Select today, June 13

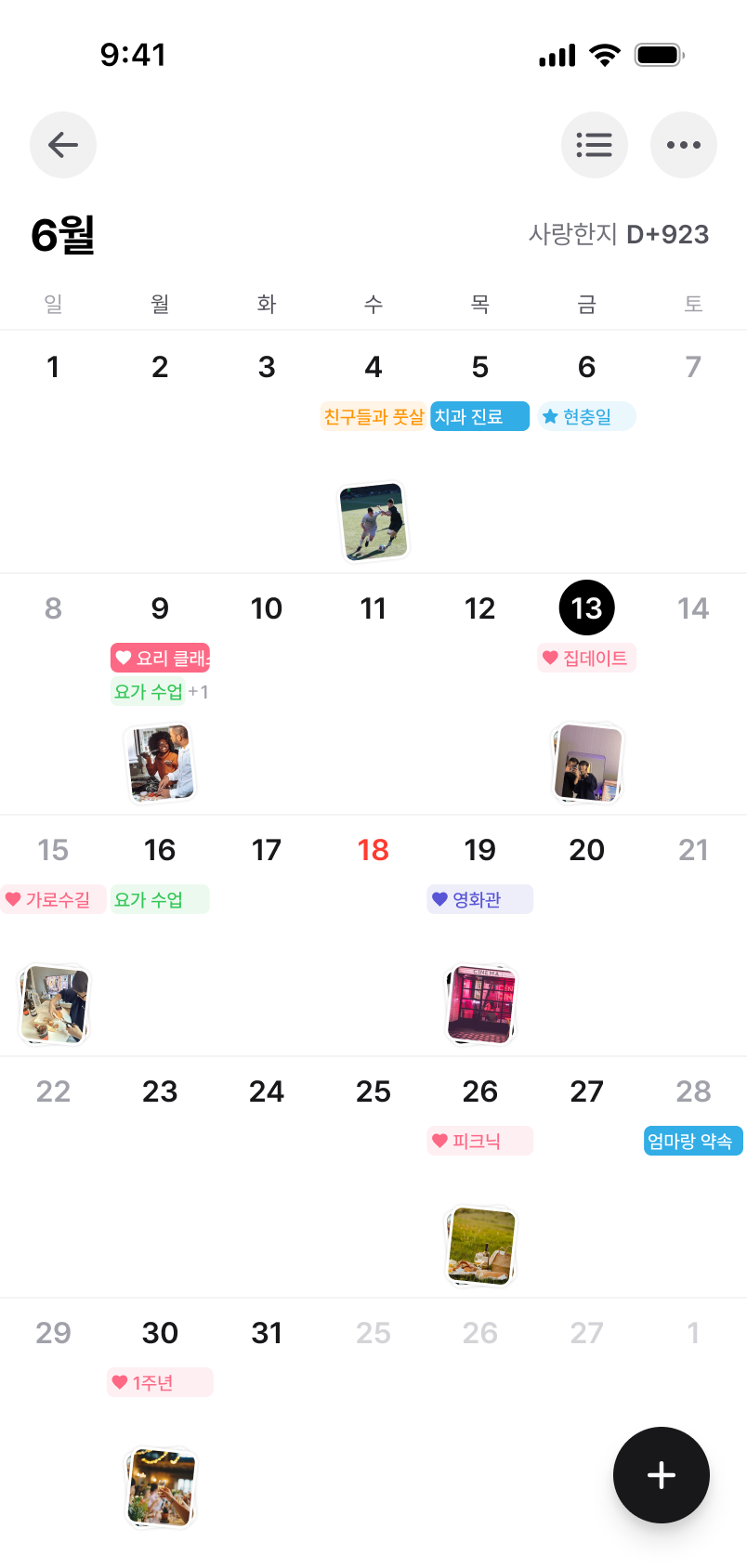pyautogui.click(x=586, y=608)
